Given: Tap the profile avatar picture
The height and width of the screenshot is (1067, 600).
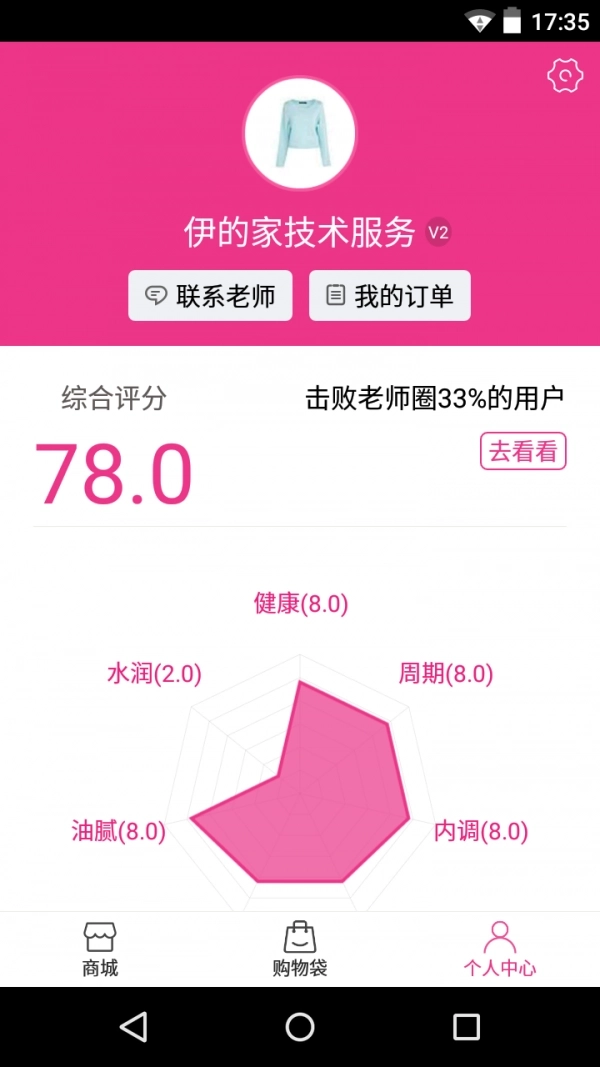Looking at the screenshot, I should pyautogui.click(x=300, y=133).
